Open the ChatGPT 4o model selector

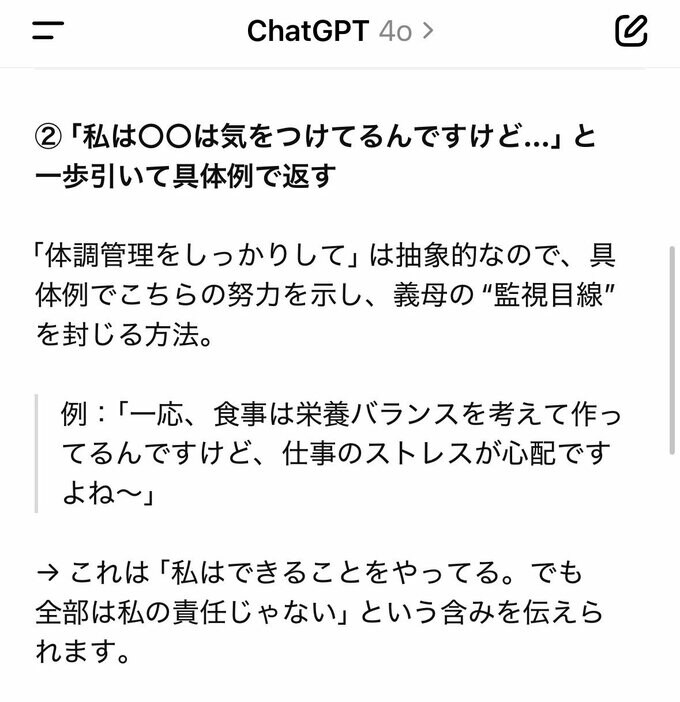(340, 31)
